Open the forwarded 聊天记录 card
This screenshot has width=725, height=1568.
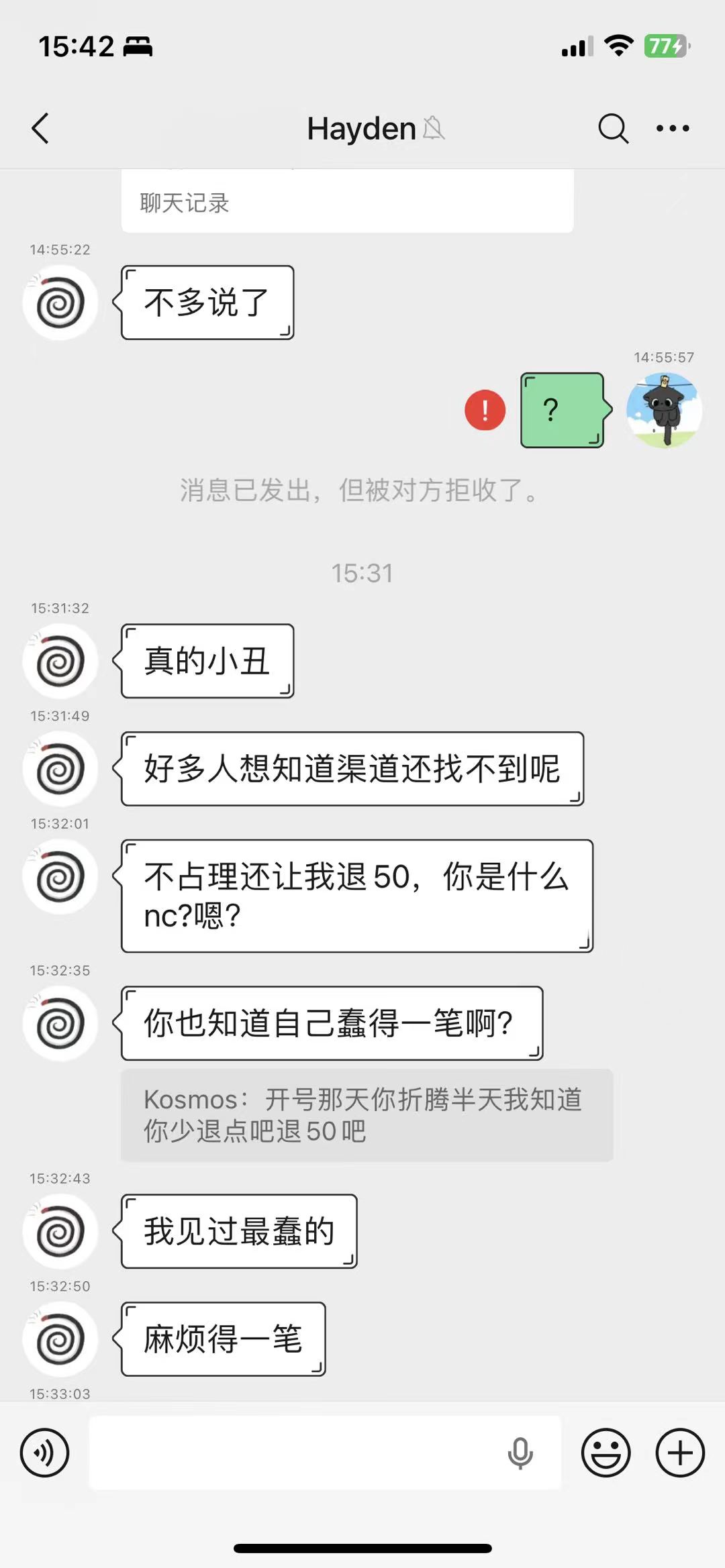[347, 203]
